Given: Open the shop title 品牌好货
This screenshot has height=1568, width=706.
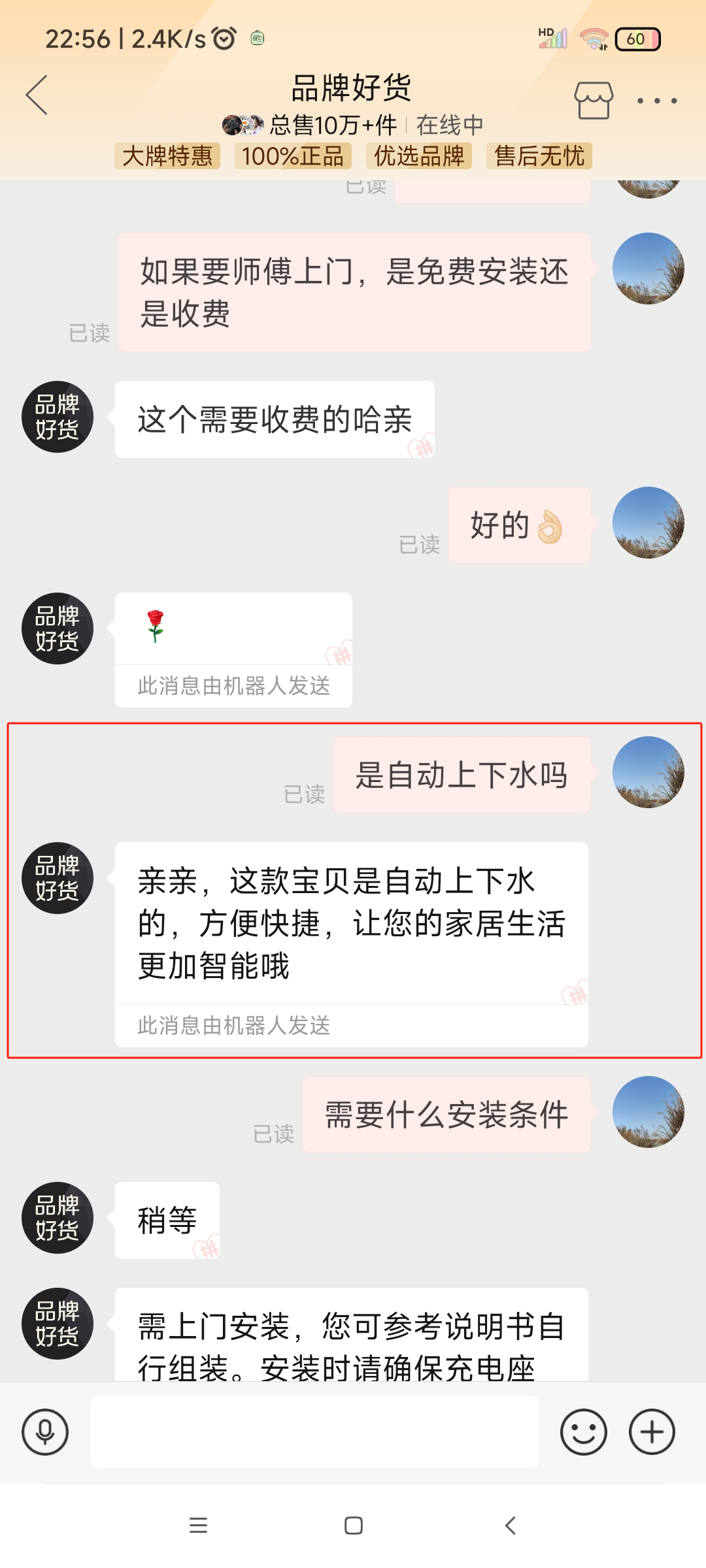Looking at the screenshot, I should pos(352,88).
